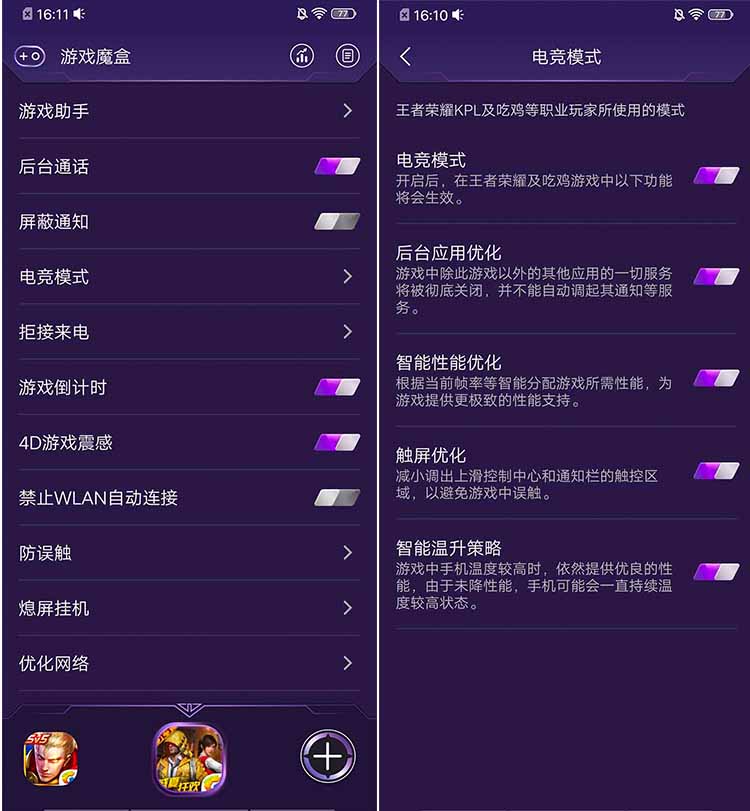Enable 禁止WLAN自动连接 switch

[337, 497]
